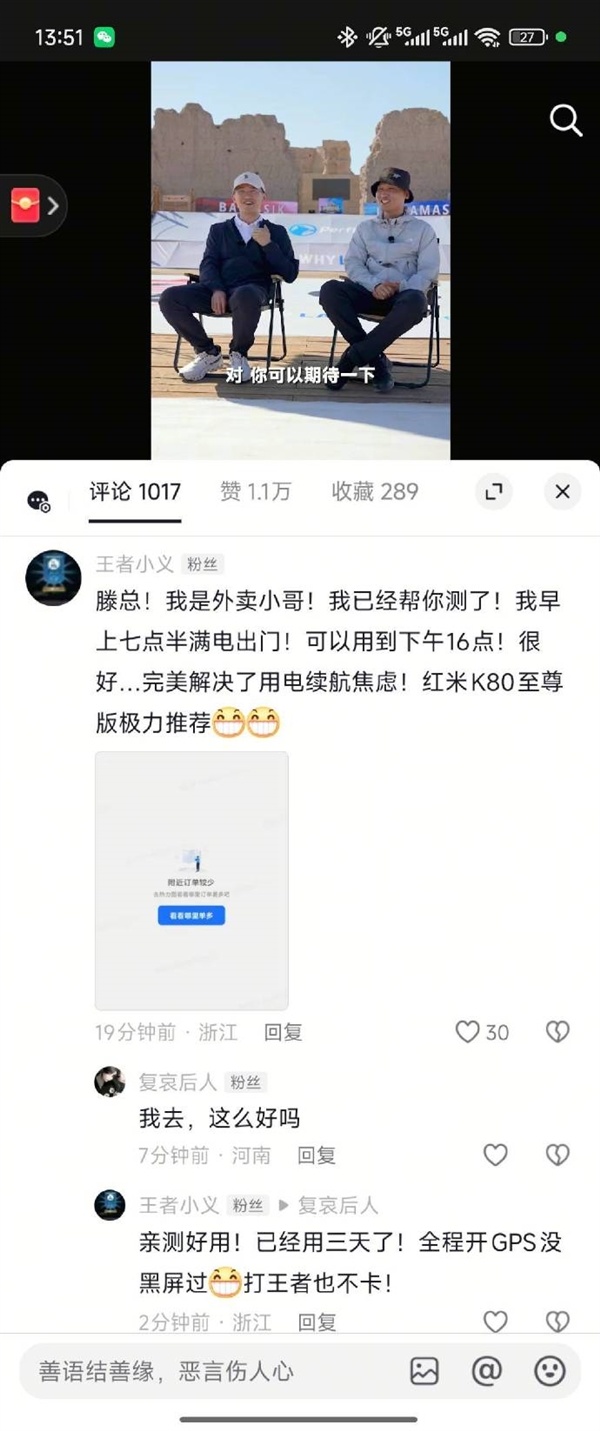600x1431 pixels.
Task: Like 复哀后人's comment 我去，这么好吗
Action: pos(496,1155)
